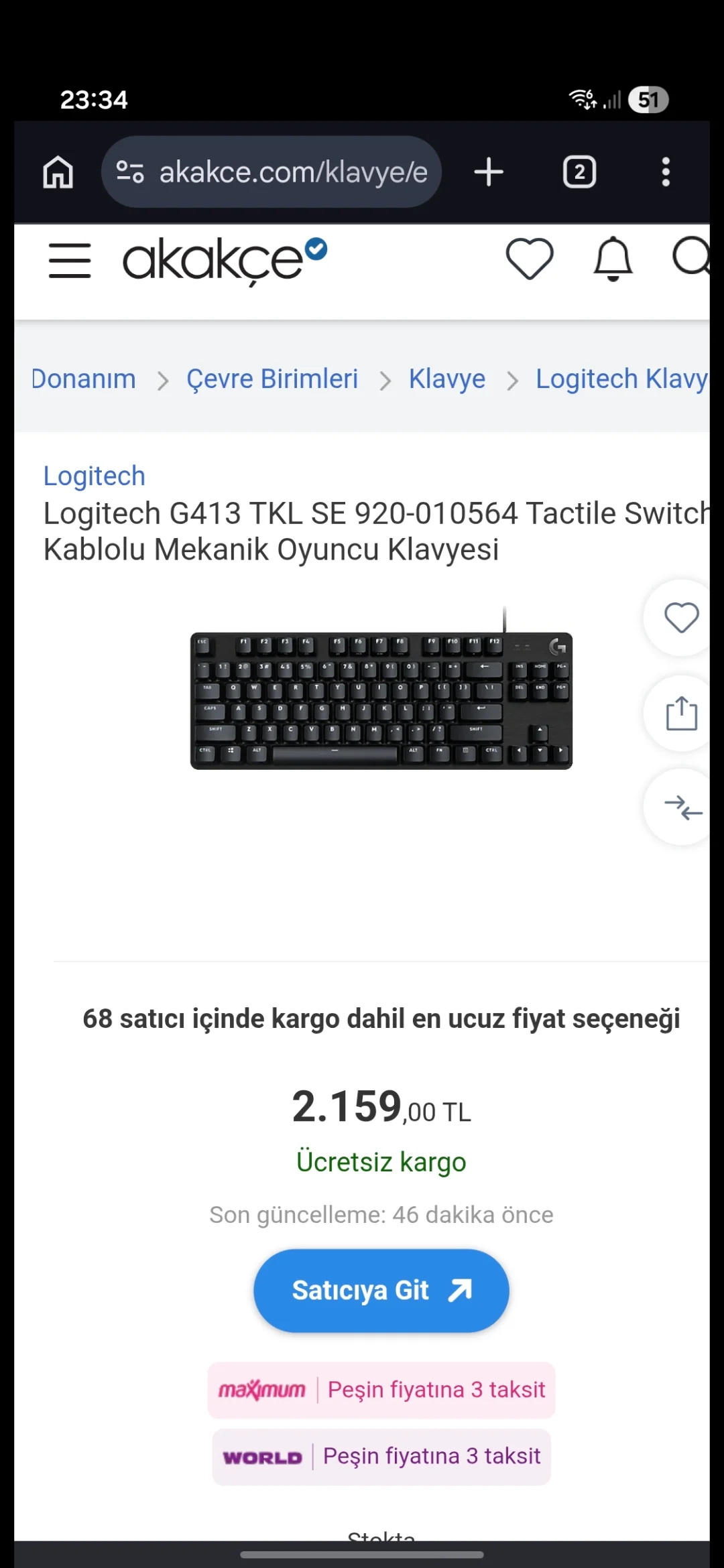Go to Donanım breadcrumb
This screenshot has height=1568, width=724.
[x=83, y=379]
